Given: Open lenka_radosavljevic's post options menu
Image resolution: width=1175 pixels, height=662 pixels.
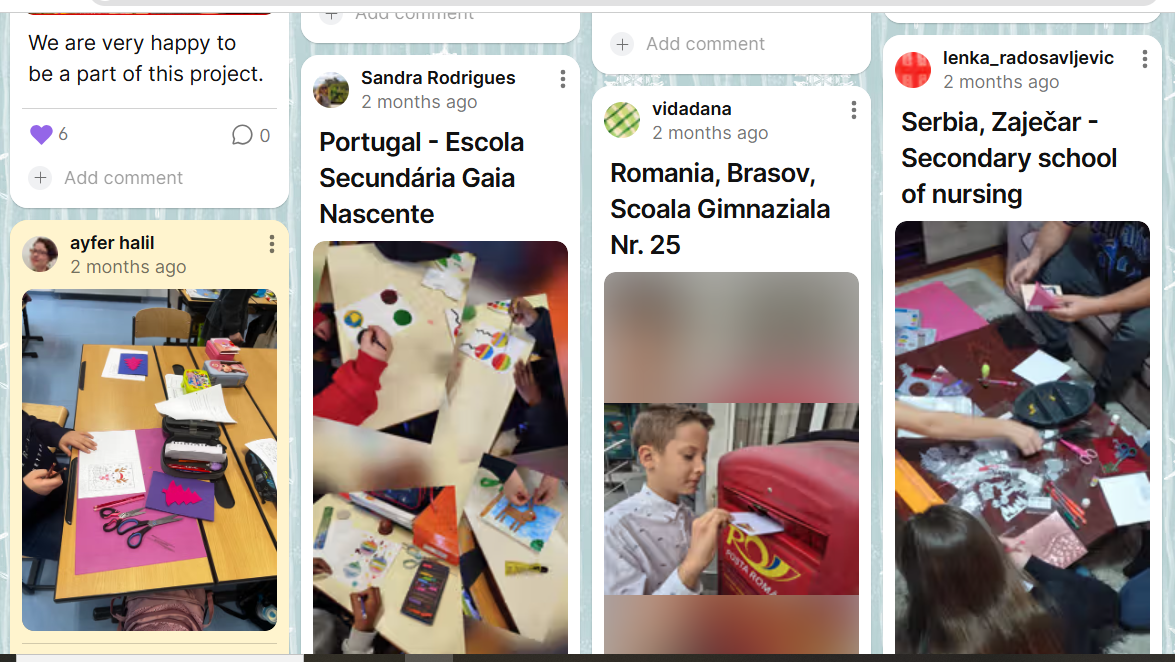Looking at the screenshot, I should coord(1144,59).
